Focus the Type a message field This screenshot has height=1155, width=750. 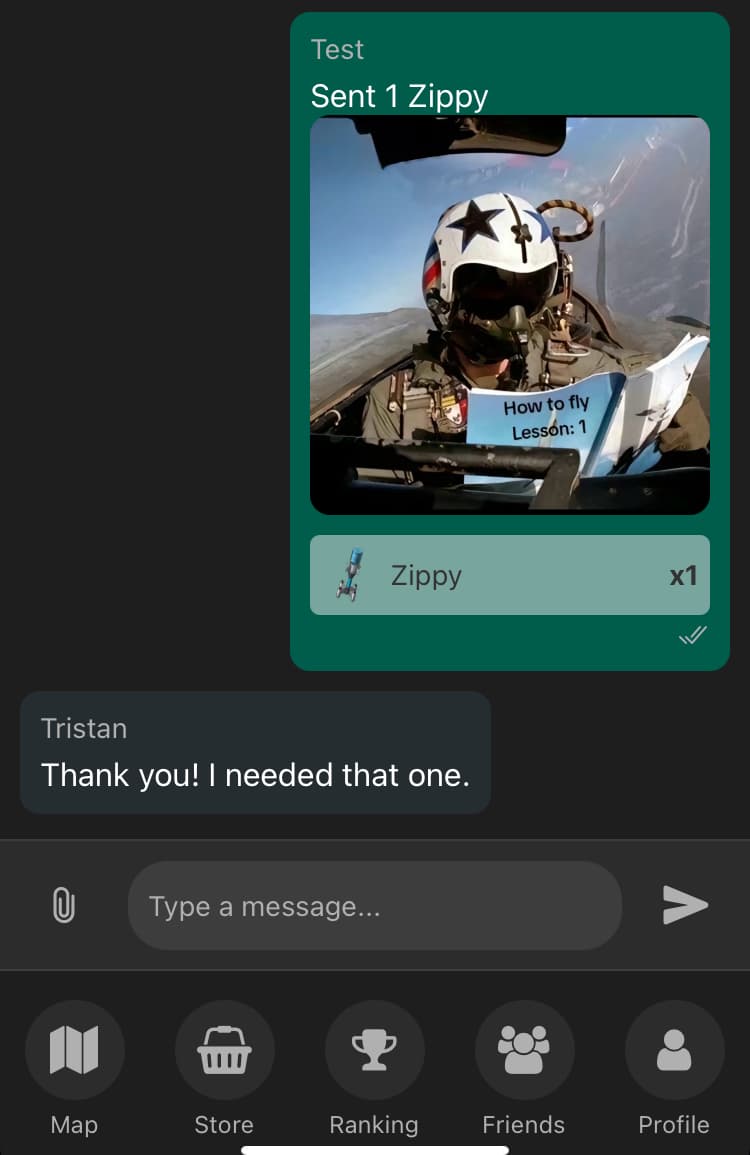click(374, 906)
